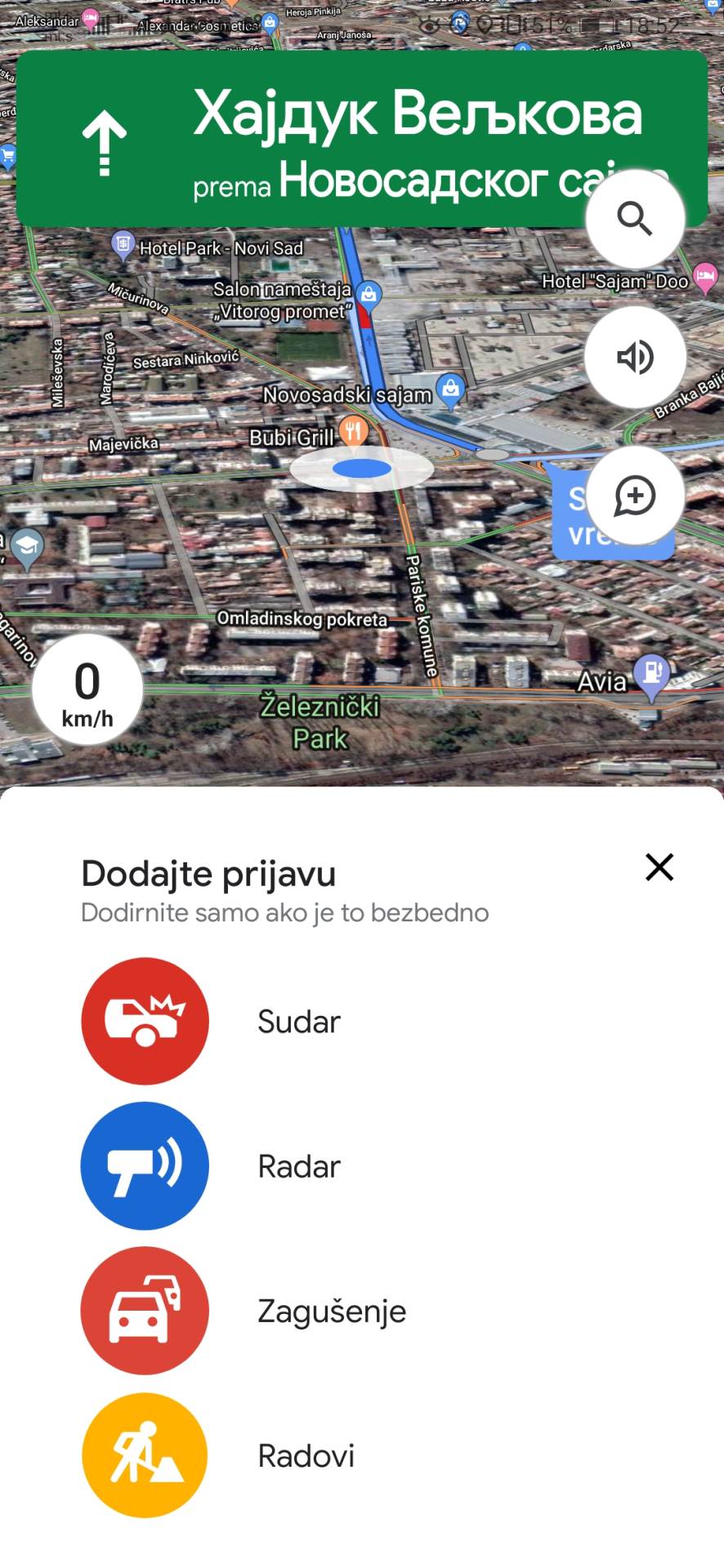Dismiss the report sheet with X

[x=659, y=867]
